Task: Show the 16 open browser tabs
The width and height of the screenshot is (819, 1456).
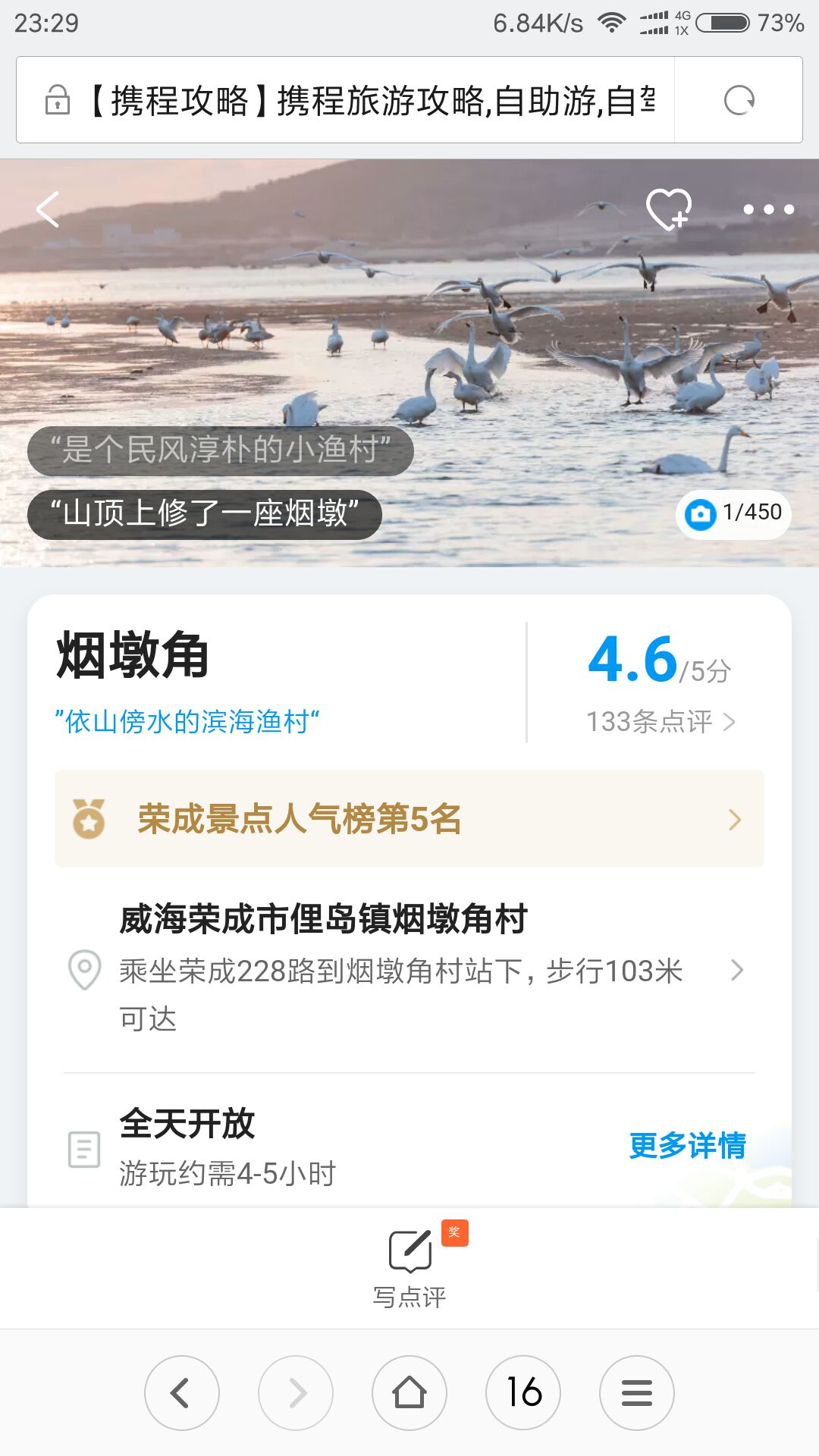Action: 523,1393
